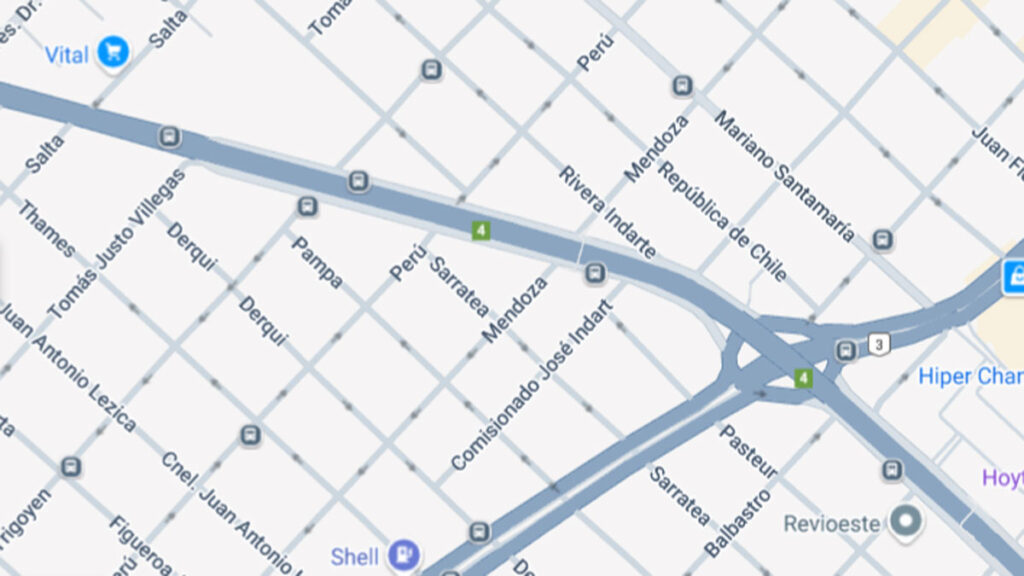The width and height of the screenshot is (1024, 576).
Task: Tap the Revioeste place marker
Action: point(907,520)
